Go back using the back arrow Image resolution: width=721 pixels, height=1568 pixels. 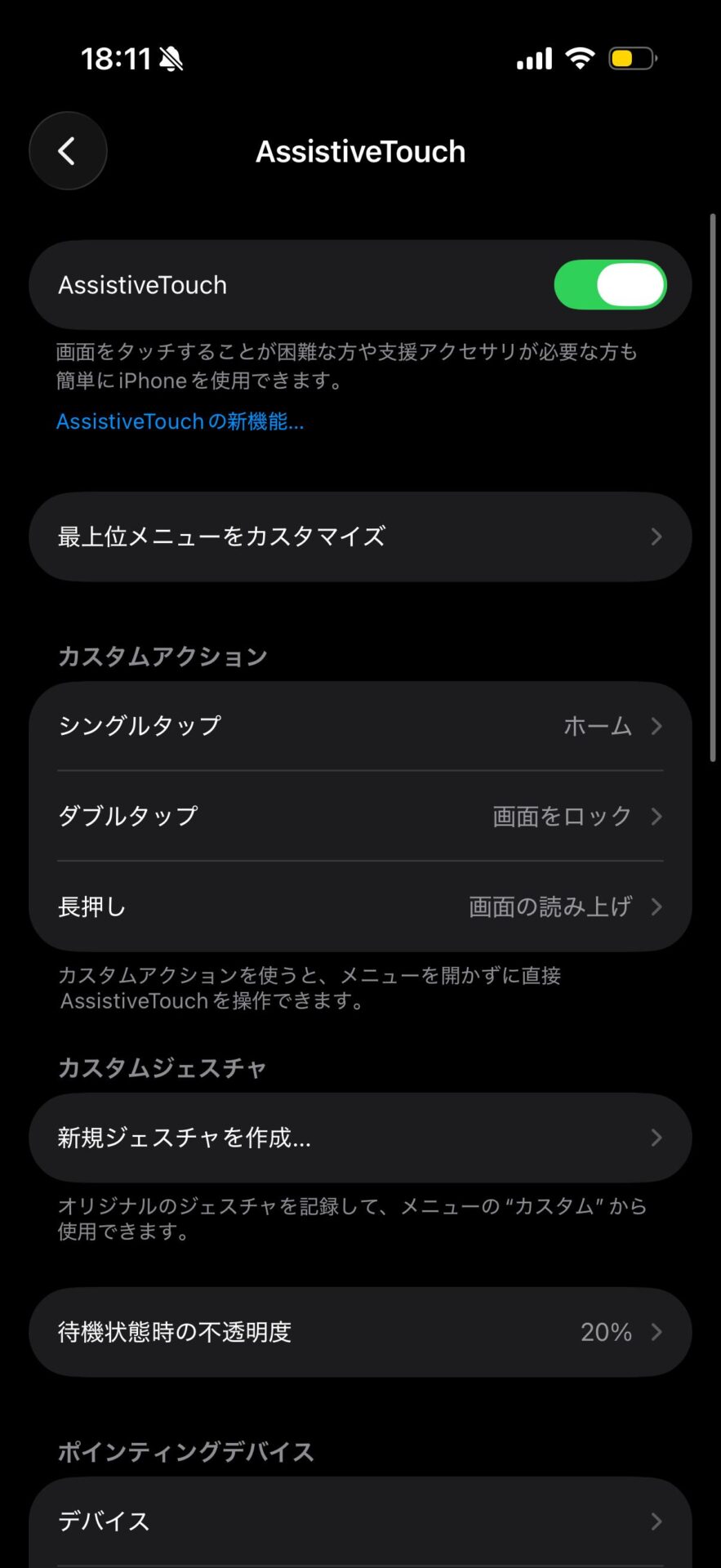pos(68,151)
